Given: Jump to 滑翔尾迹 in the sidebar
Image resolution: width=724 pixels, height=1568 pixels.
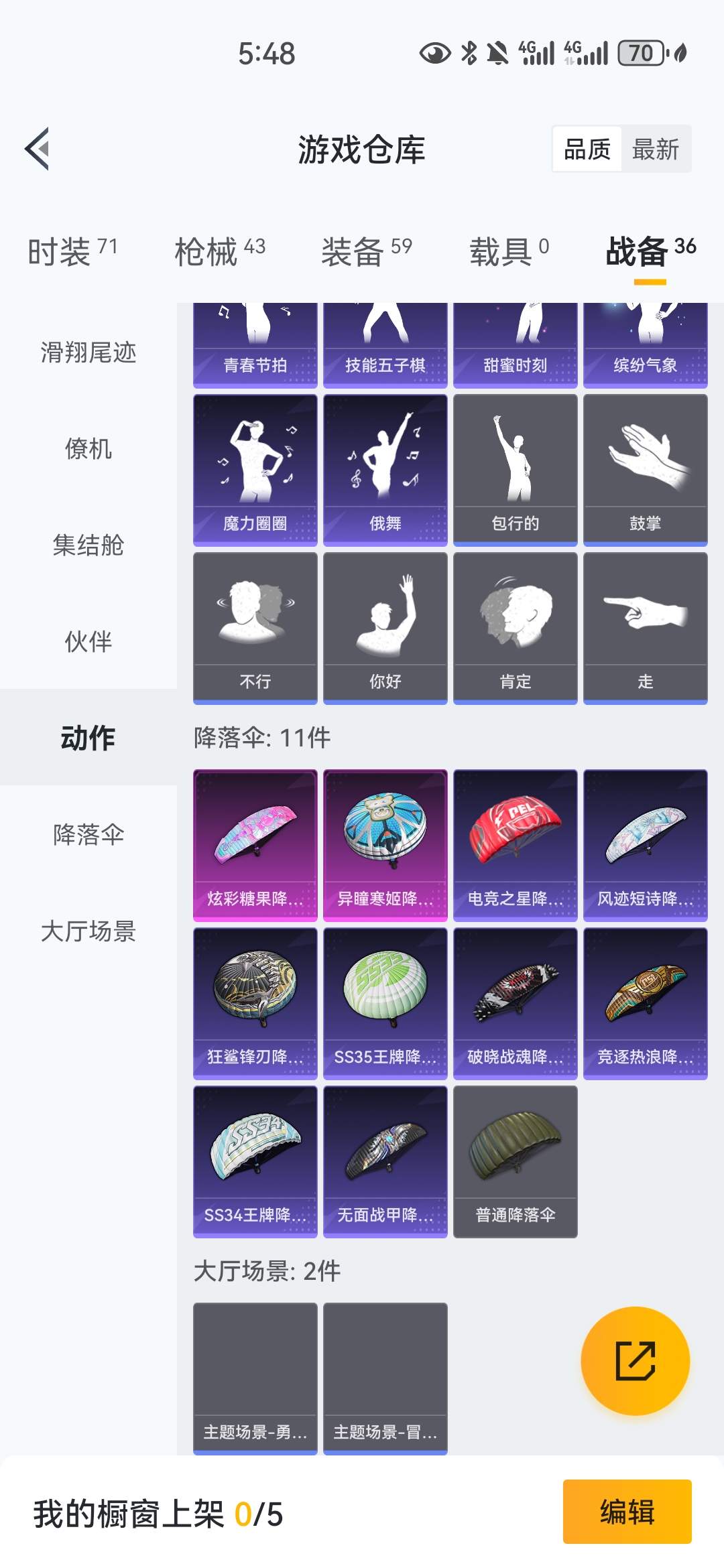Looking at the screenshot, I should 88,352.
